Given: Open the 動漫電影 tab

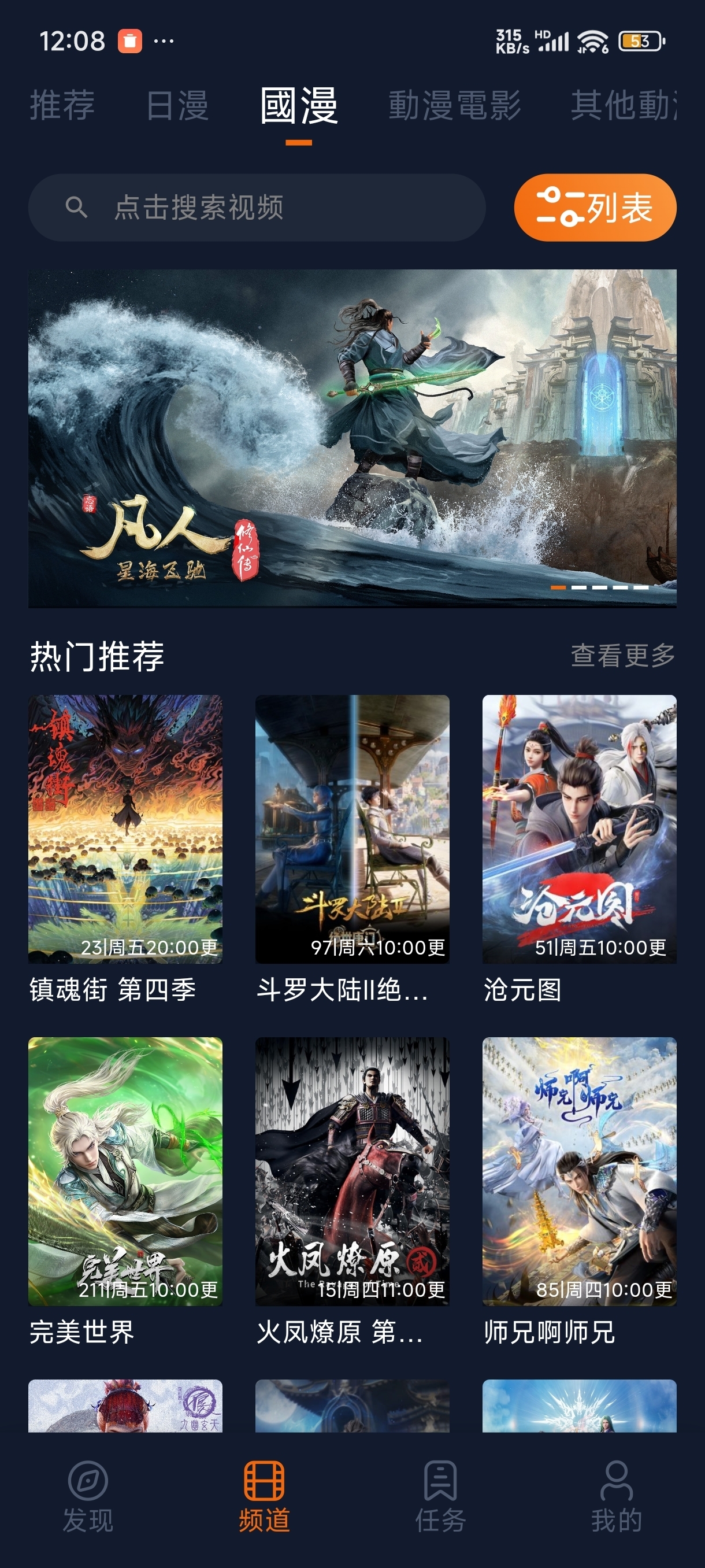Looking at the screenshot, I should tap(454, 105).
